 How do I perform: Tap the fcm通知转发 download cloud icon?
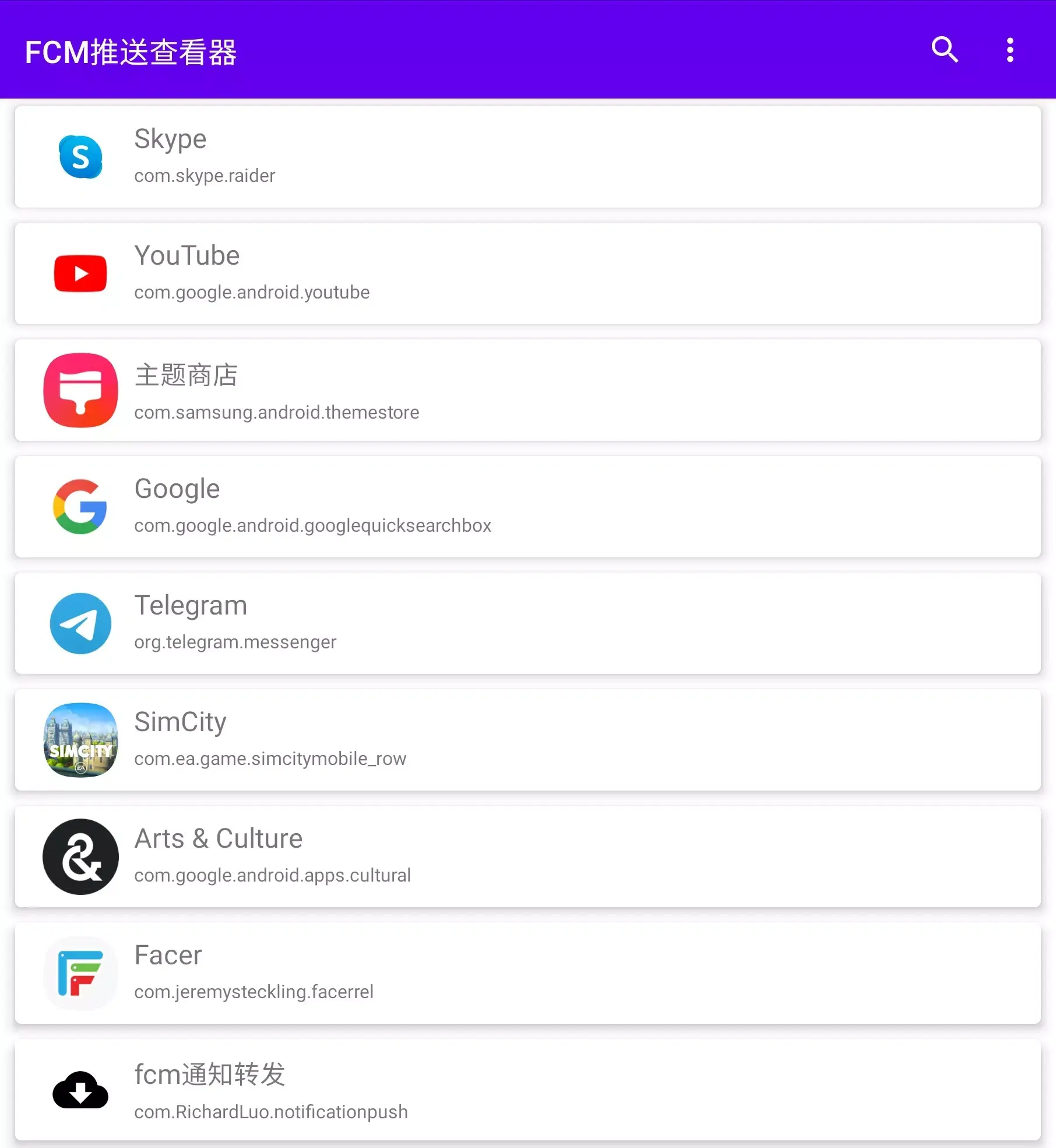(80, 1089)
